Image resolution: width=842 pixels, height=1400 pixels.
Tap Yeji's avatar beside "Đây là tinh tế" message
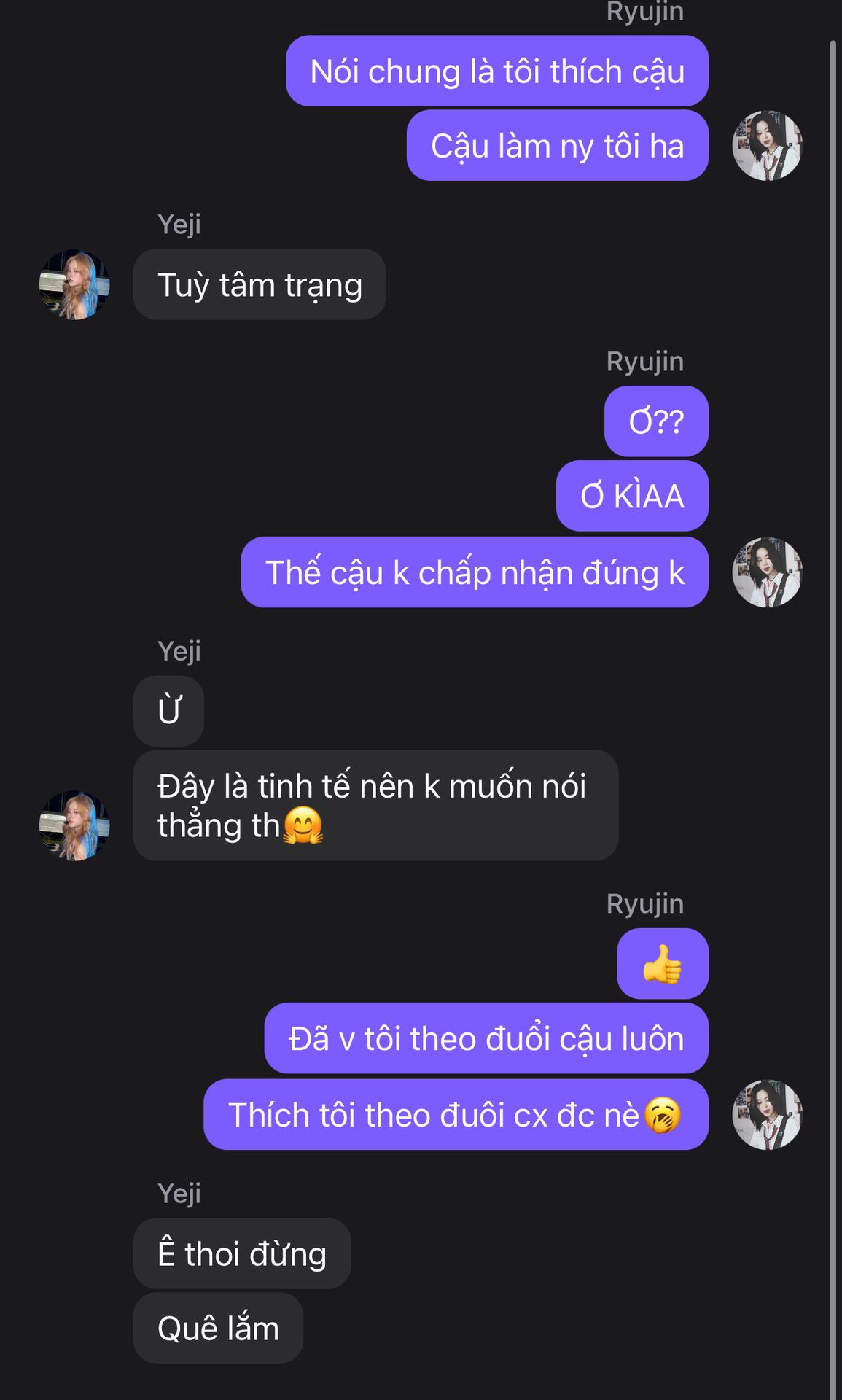click(x=74, y=825)
